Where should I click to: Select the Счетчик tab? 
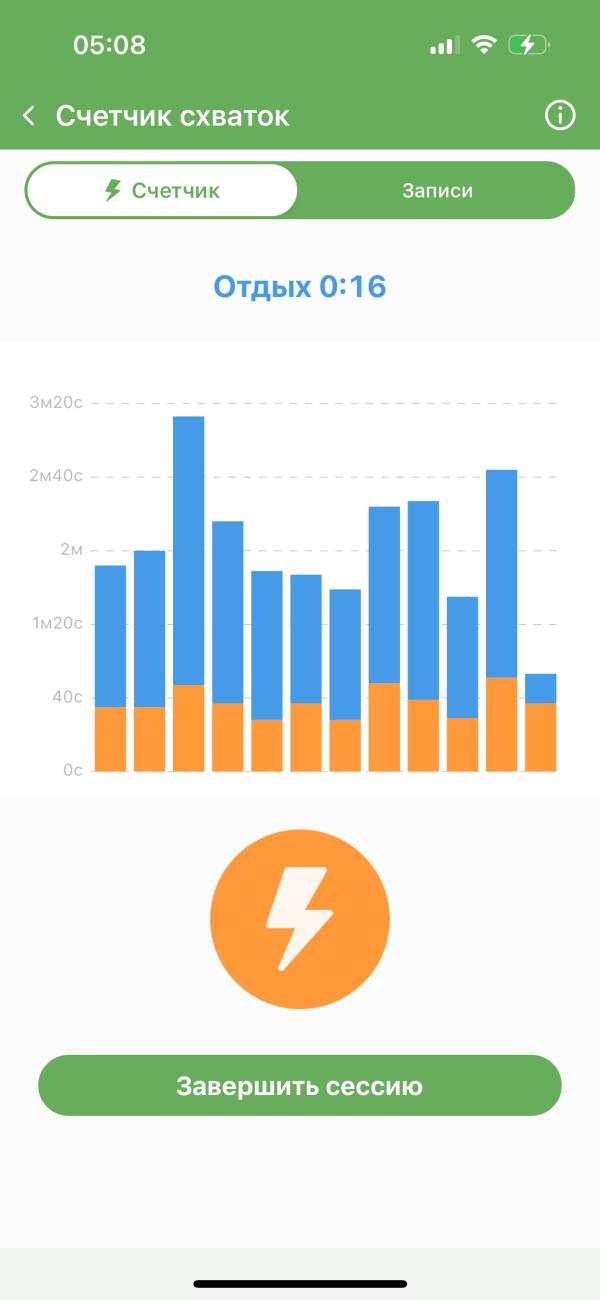(x=162, y=190)
